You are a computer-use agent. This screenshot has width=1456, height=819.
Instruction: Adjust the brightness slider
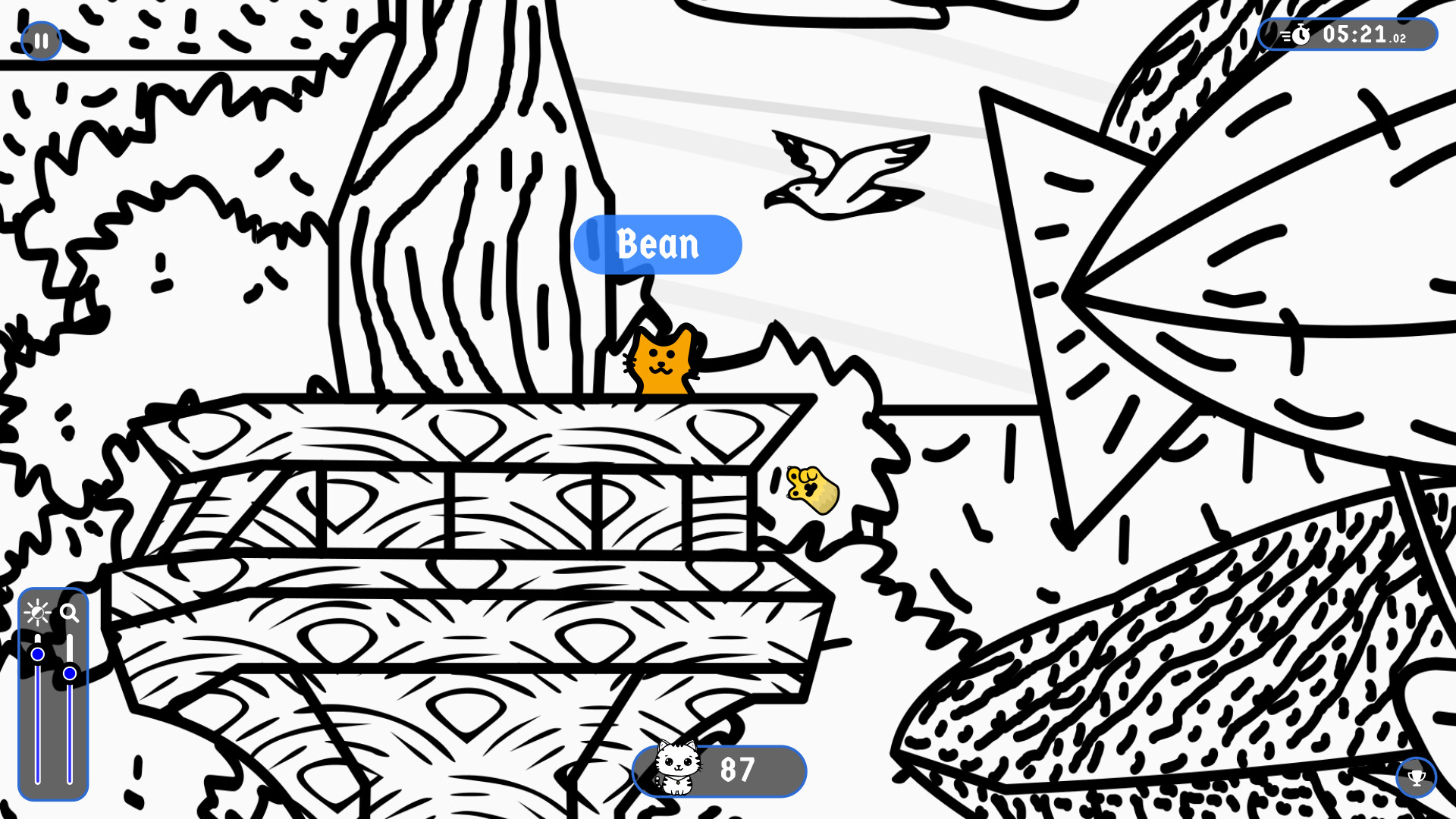[x=38, y=654]
